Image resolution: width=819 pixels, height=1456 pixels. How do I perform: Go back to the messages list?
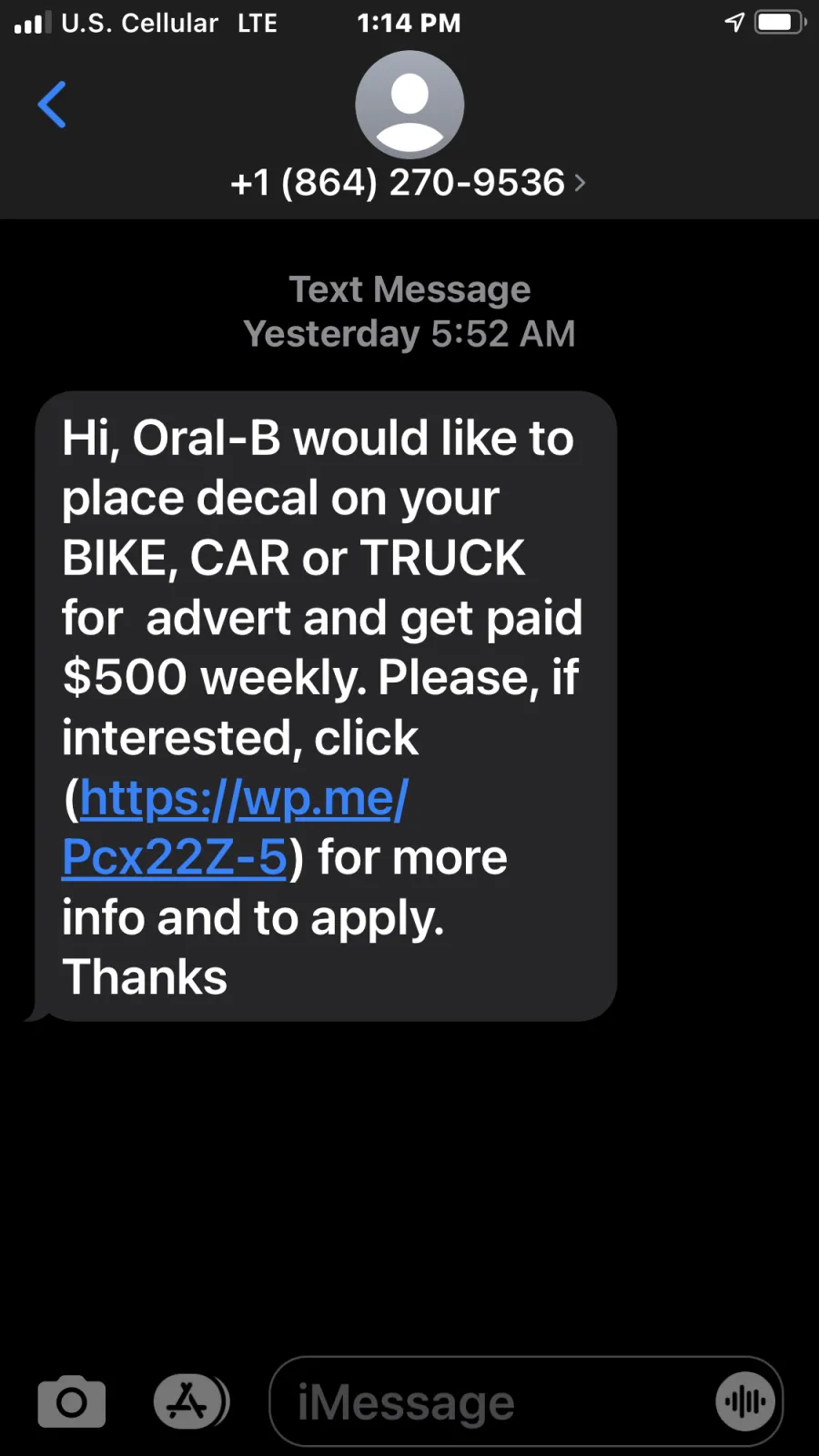(x=52, y=105)
